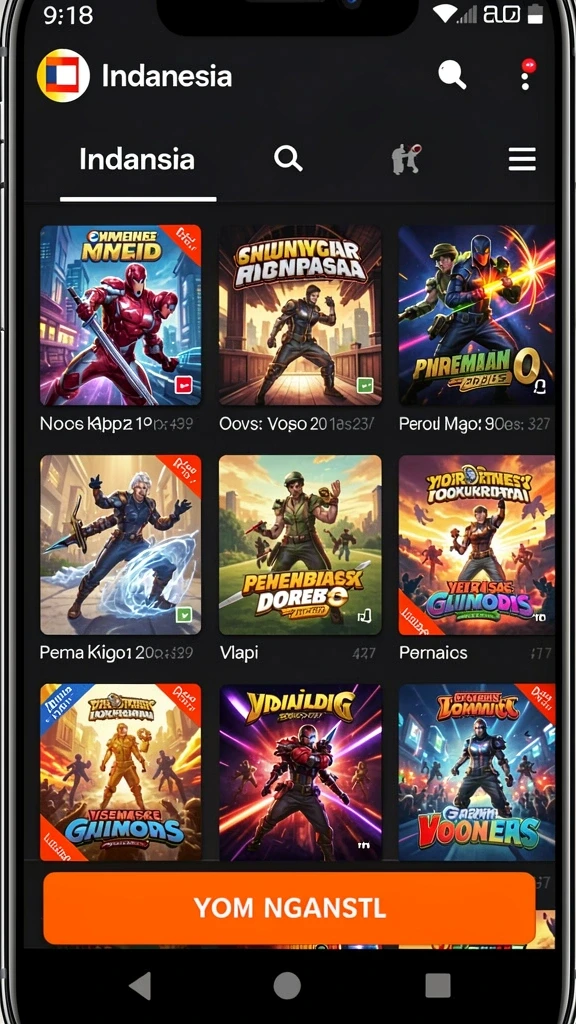Open the Ydiaildig game tile

pyautogui.click(x=300, y=772)
